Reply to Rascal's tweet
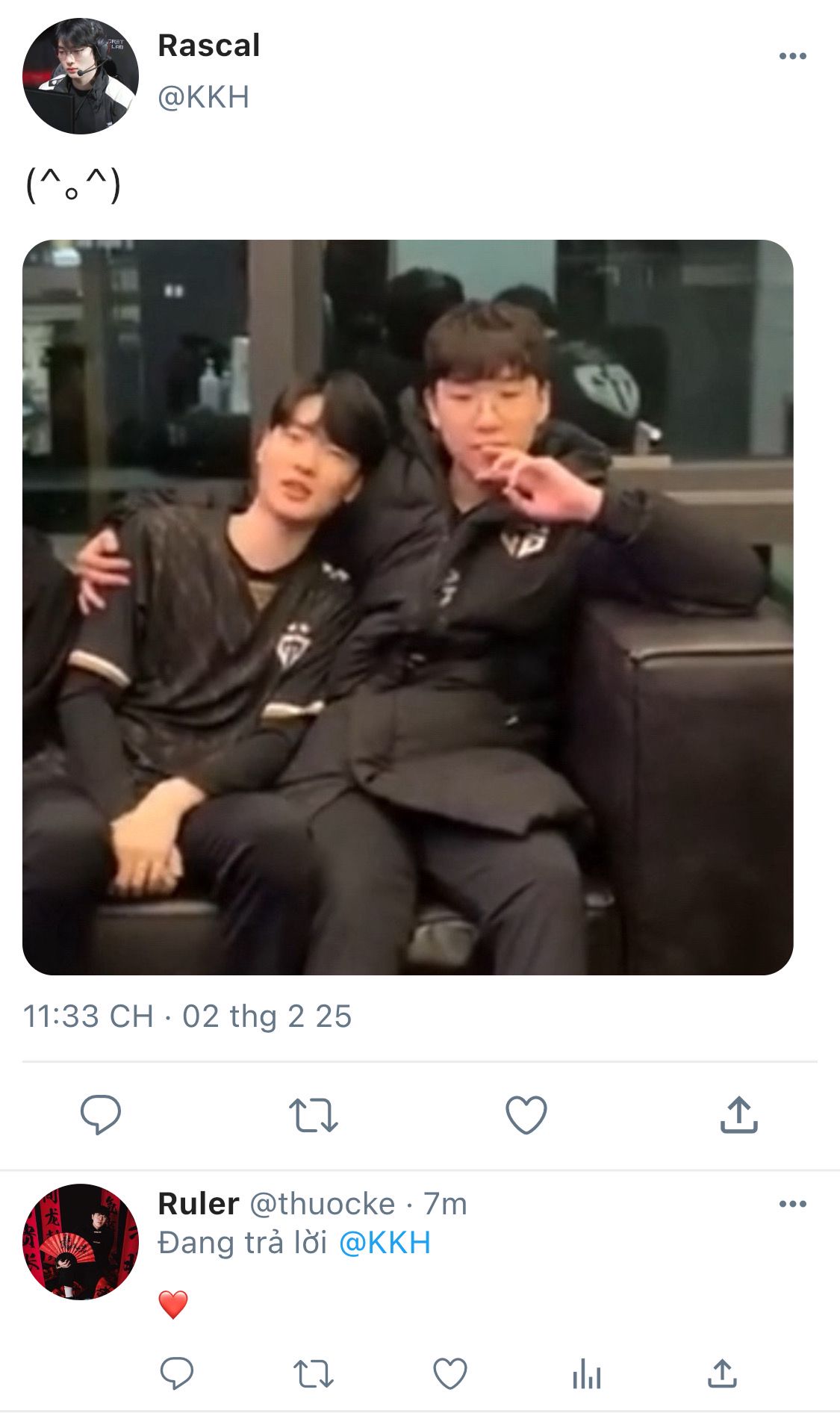Viewport: 840px width, 1413px height. click(x=101, y=1115)
